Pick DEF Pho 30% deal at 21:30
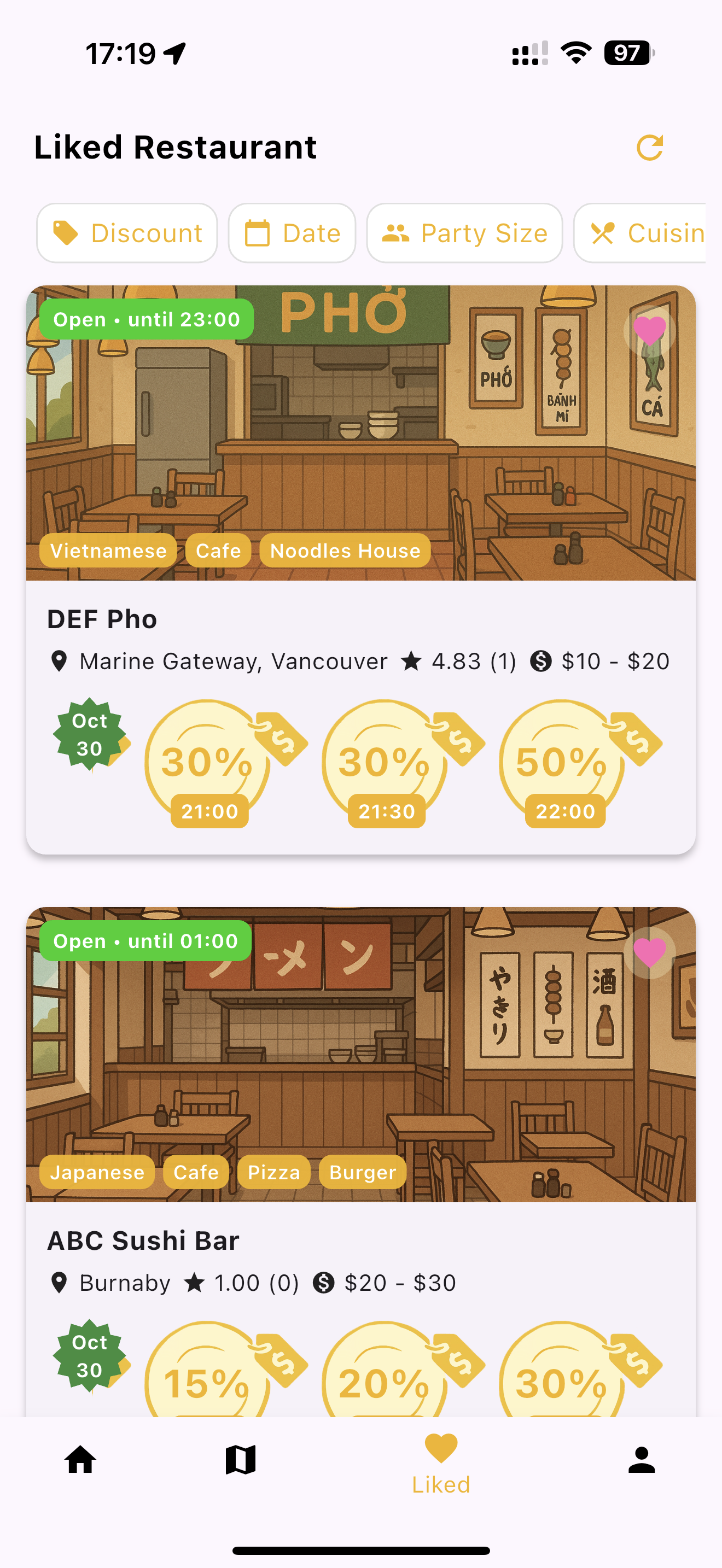 coord(386,763)
